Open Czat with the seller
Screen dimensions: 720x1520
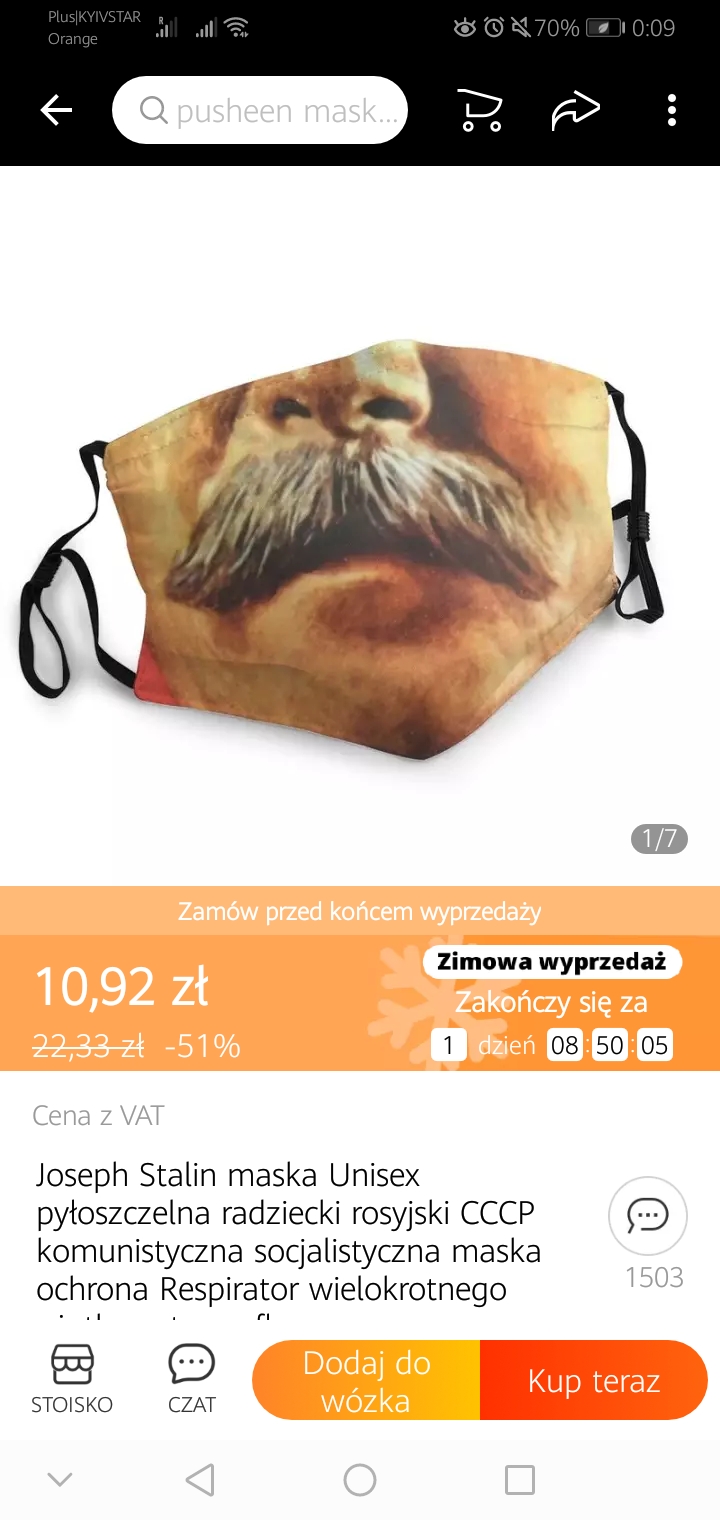point(191,1380)
